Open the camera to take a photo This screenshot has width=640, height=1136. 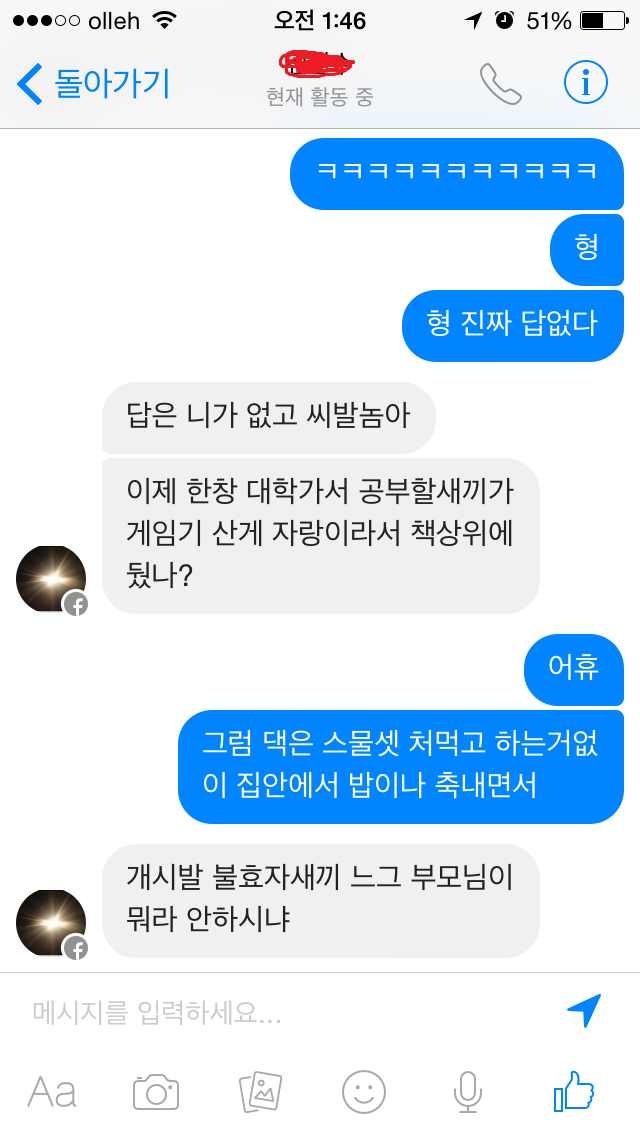156,1092
